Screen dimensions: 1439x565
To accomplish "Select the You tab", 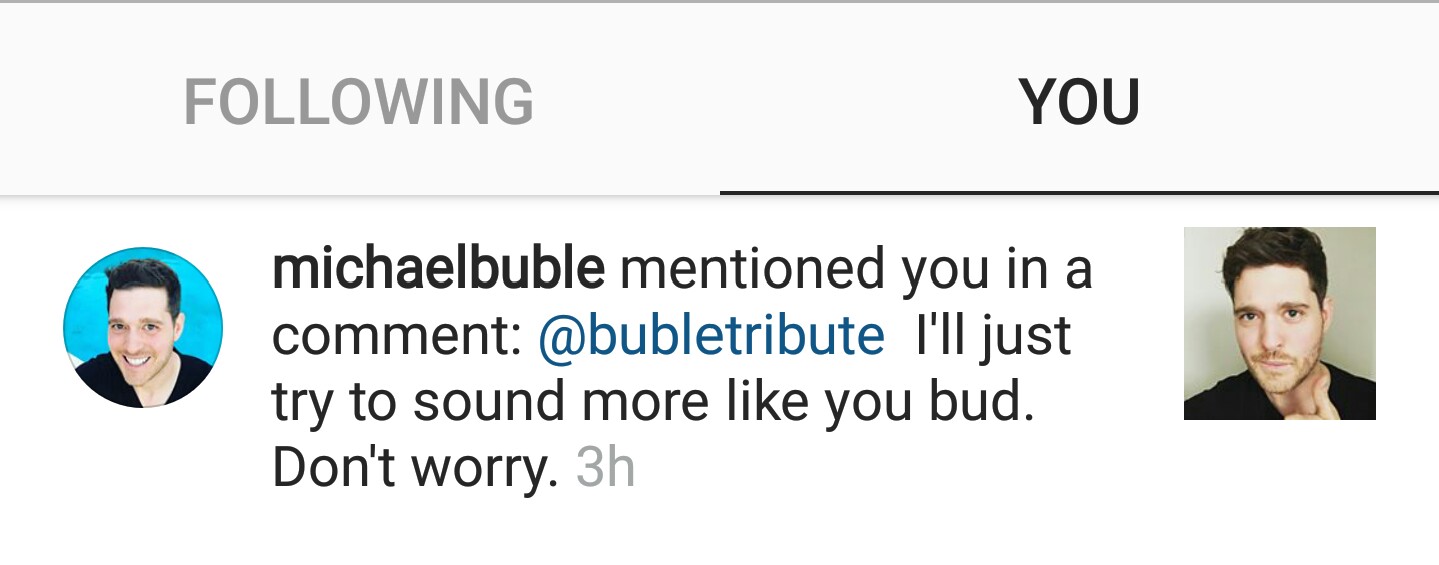I will pyautogui.click(x=1079, y=101).
